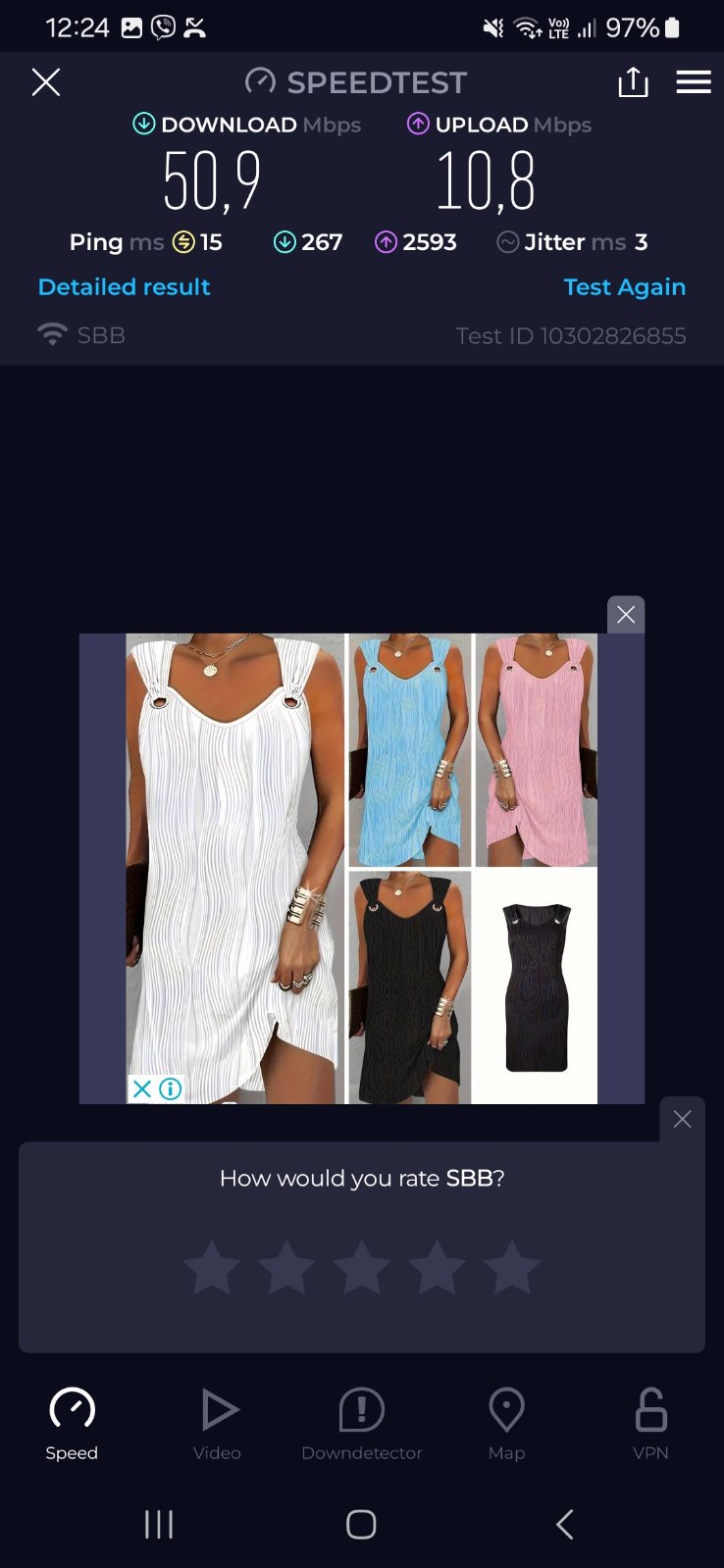
Task: Rate SBB five stars
Action: point(511,1268)
